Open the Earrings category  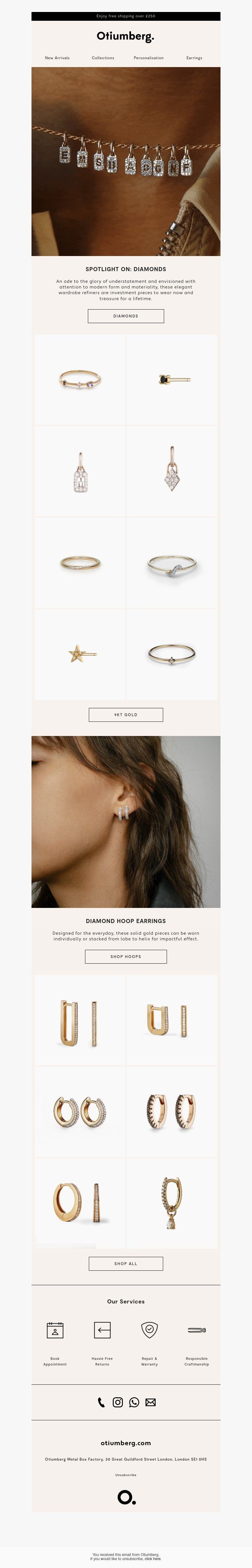pyautogui.click(x=194, y=58)
